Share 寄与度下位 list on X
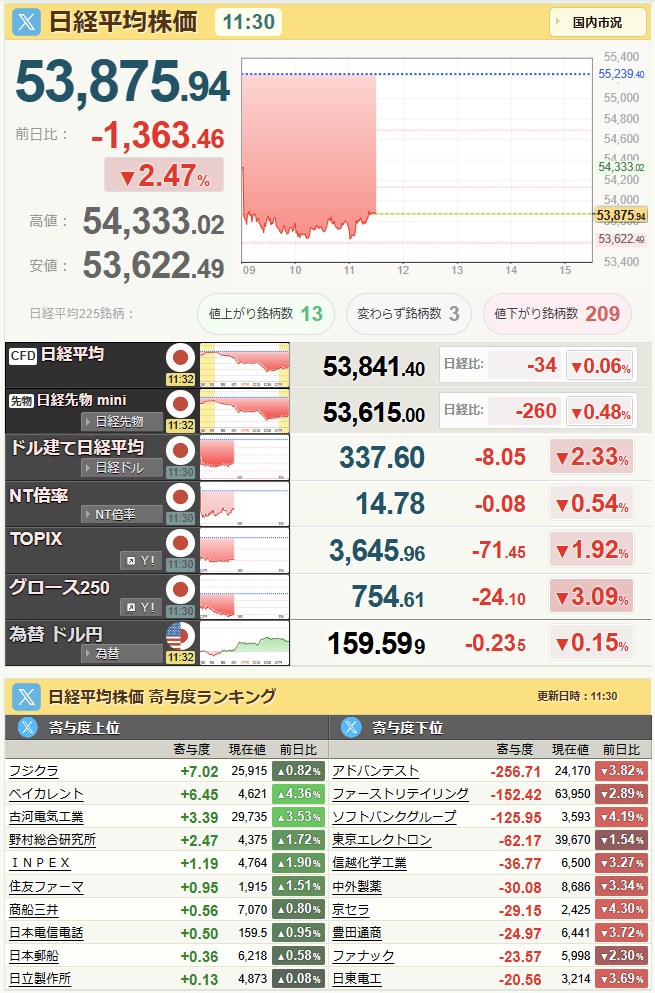Screen dimensions: 655x993 (350, 727)
